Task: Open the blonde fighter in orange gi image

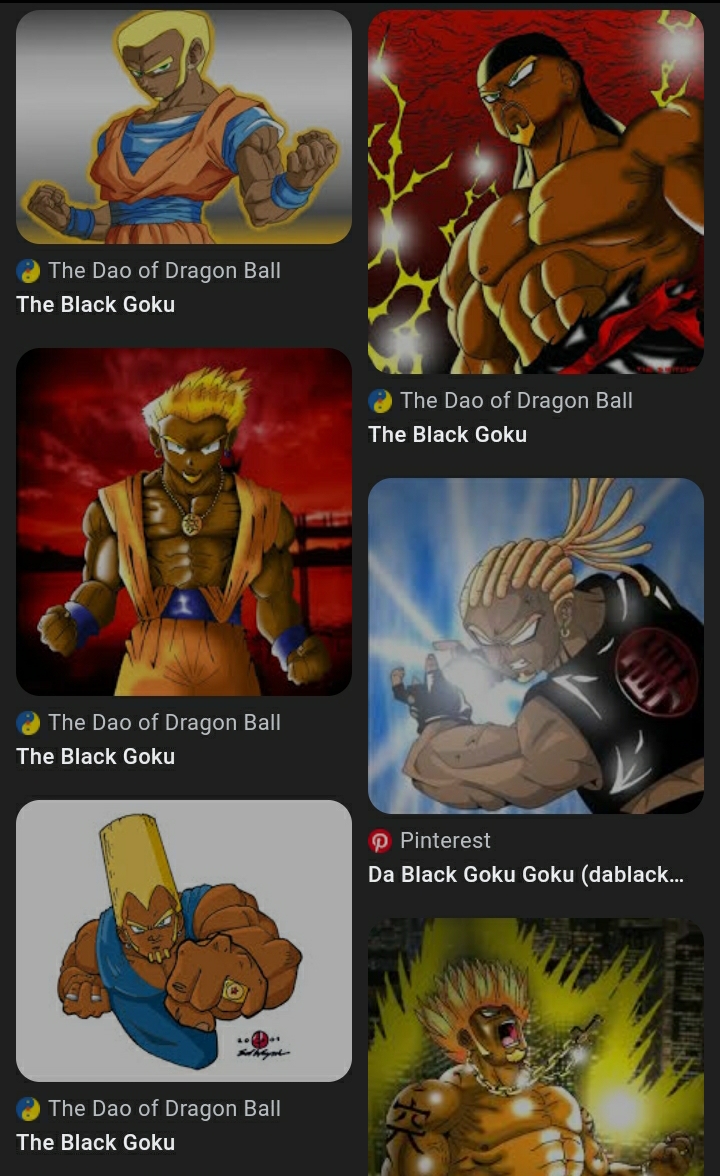Action: click(x=184, y=127)
